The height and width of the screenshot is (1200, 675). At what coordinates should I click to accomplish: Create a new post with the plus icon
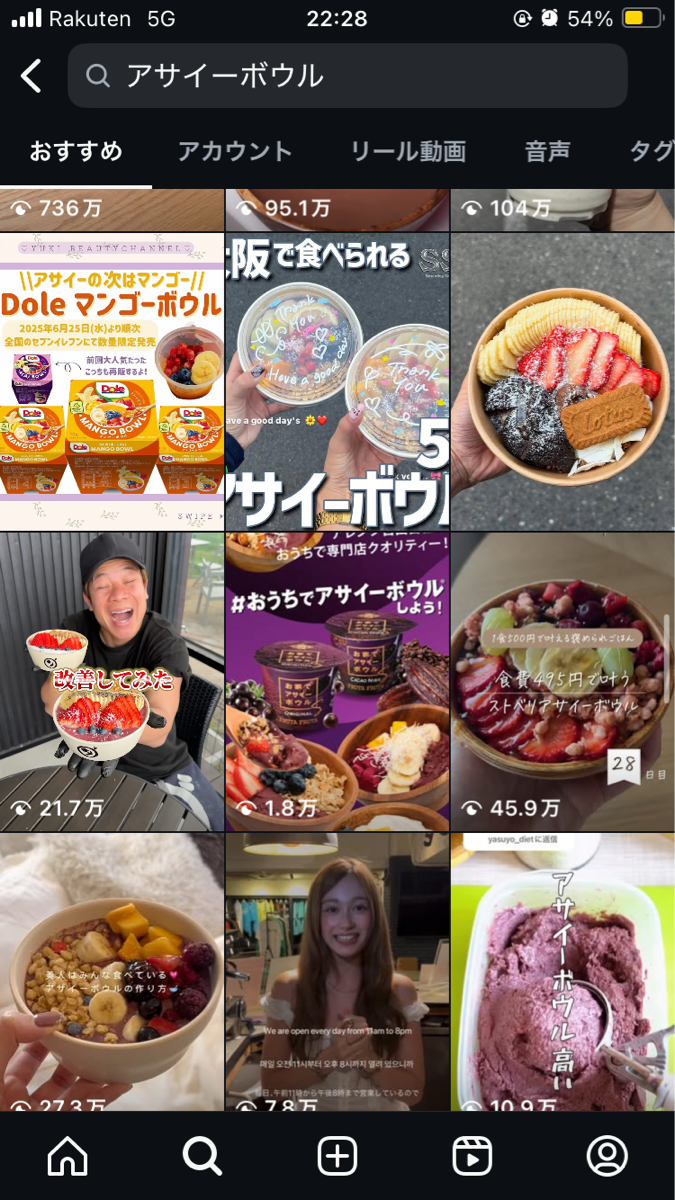(x=337, y=1156)
